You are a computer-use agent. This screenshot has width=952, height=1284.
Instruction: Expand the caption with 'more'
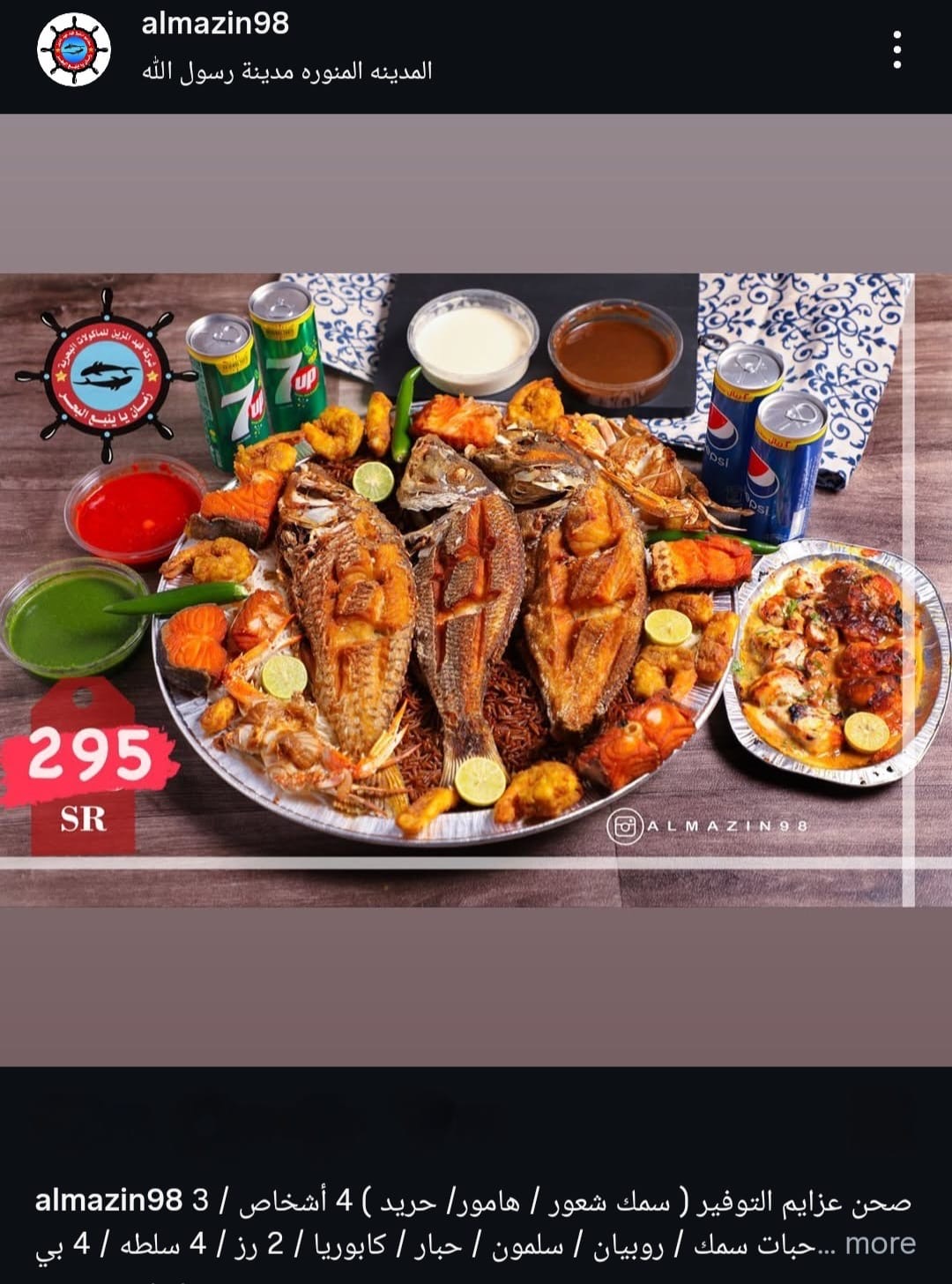[880, 1243]
